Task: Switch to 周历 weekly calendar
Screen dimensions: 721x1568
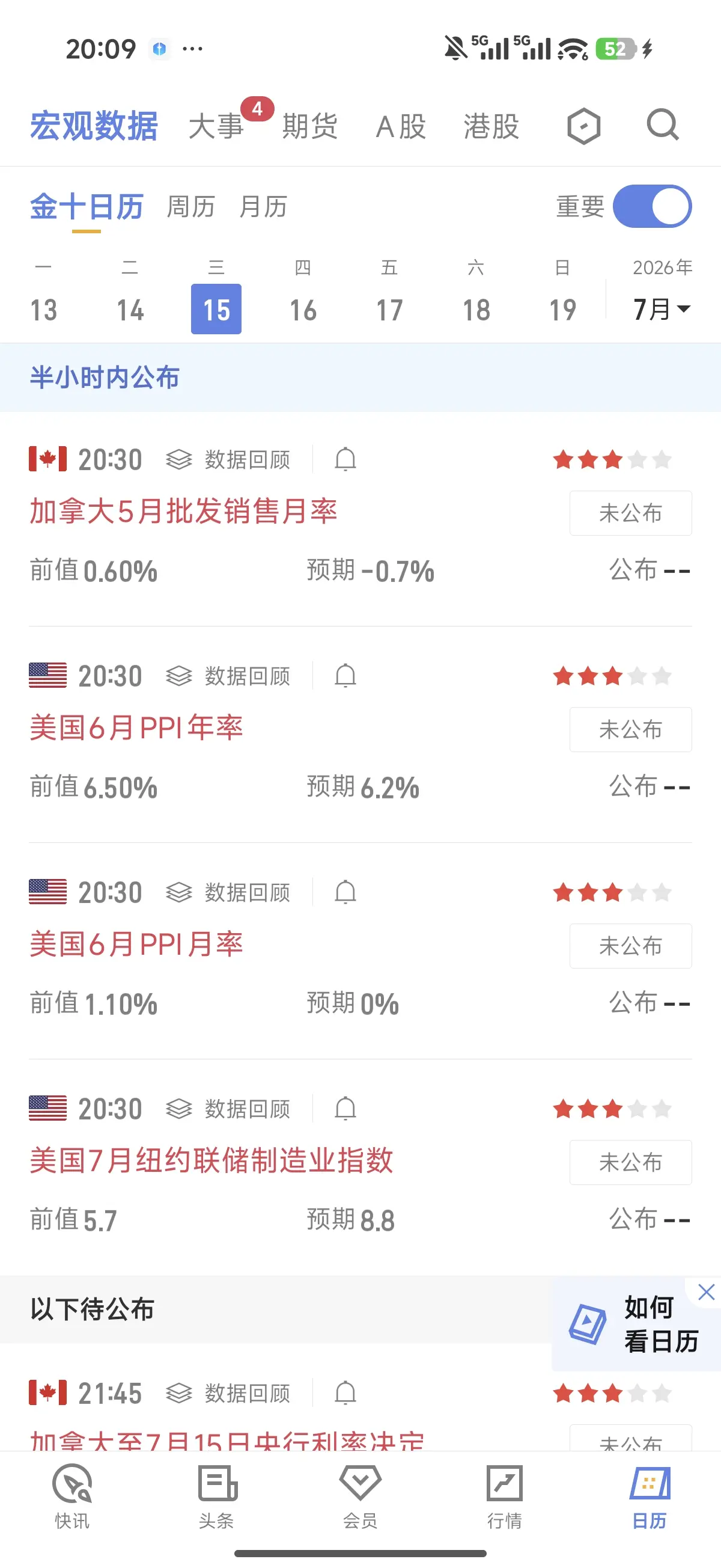Action: [x=190, y=207]
